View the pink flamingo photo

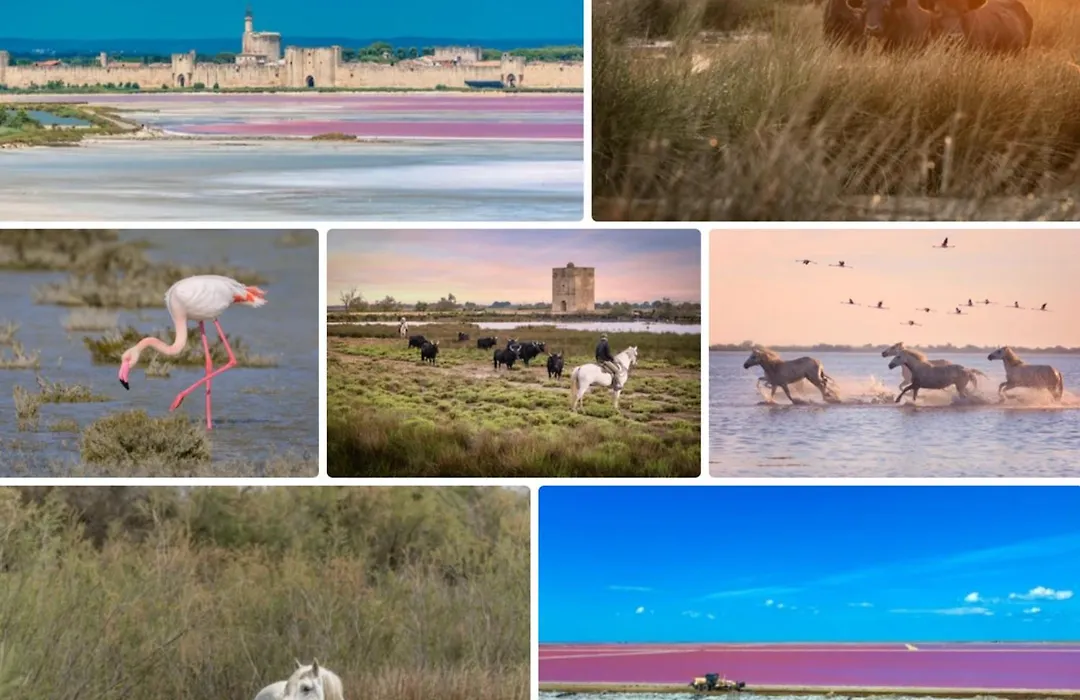[x=159, y=353]
